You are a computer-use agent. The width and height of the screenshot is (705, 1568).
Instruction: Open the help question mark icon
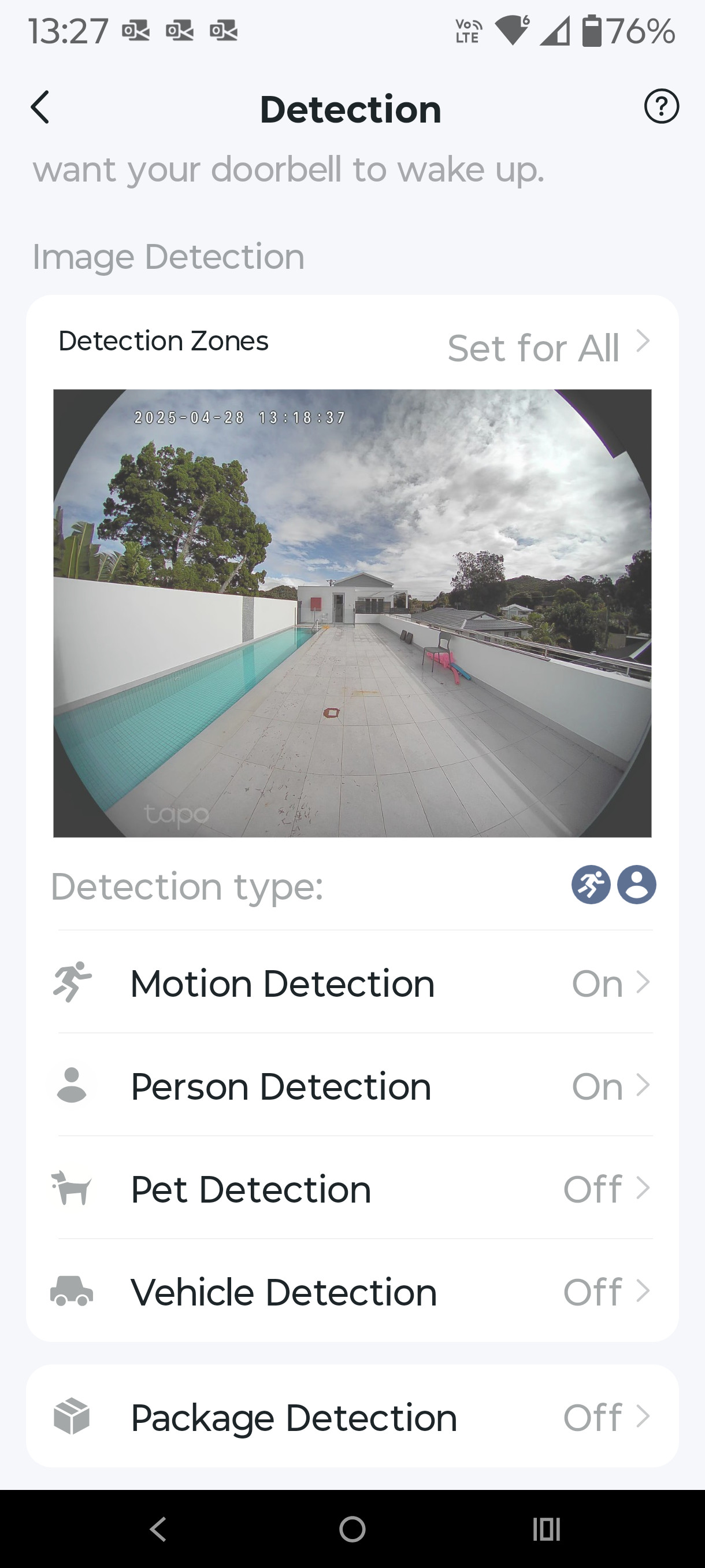(661, 106)
